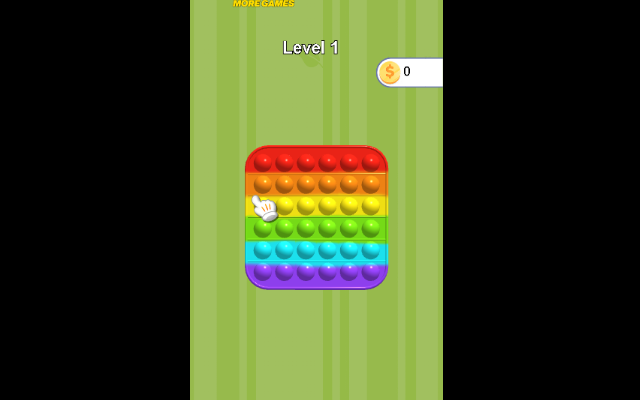Viewport: 640px width, 400px height.
Task: Pop the leftmost purple bubble
Action: pyautogui.click(x=263, y=270)
